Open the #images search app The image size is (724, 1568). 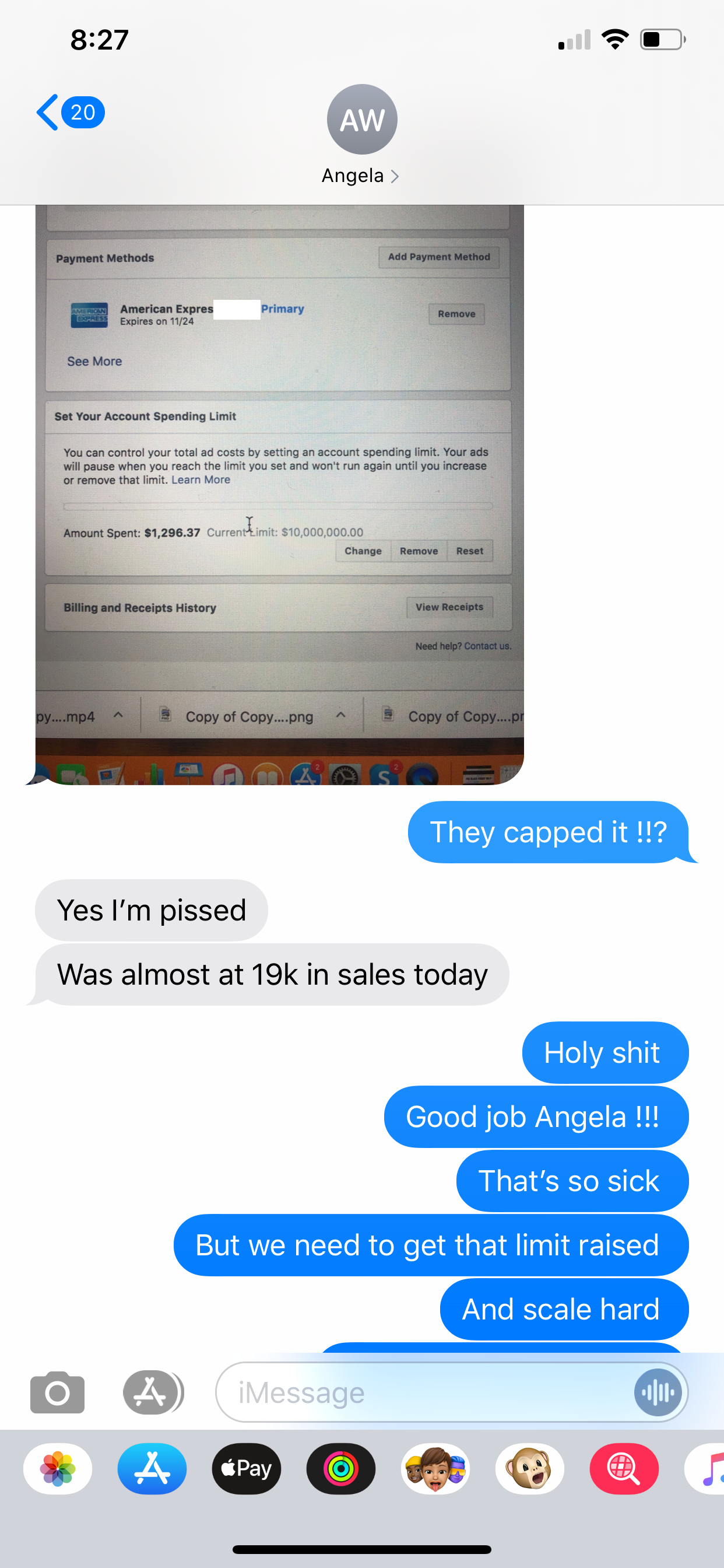click(x=624, y=1469)
